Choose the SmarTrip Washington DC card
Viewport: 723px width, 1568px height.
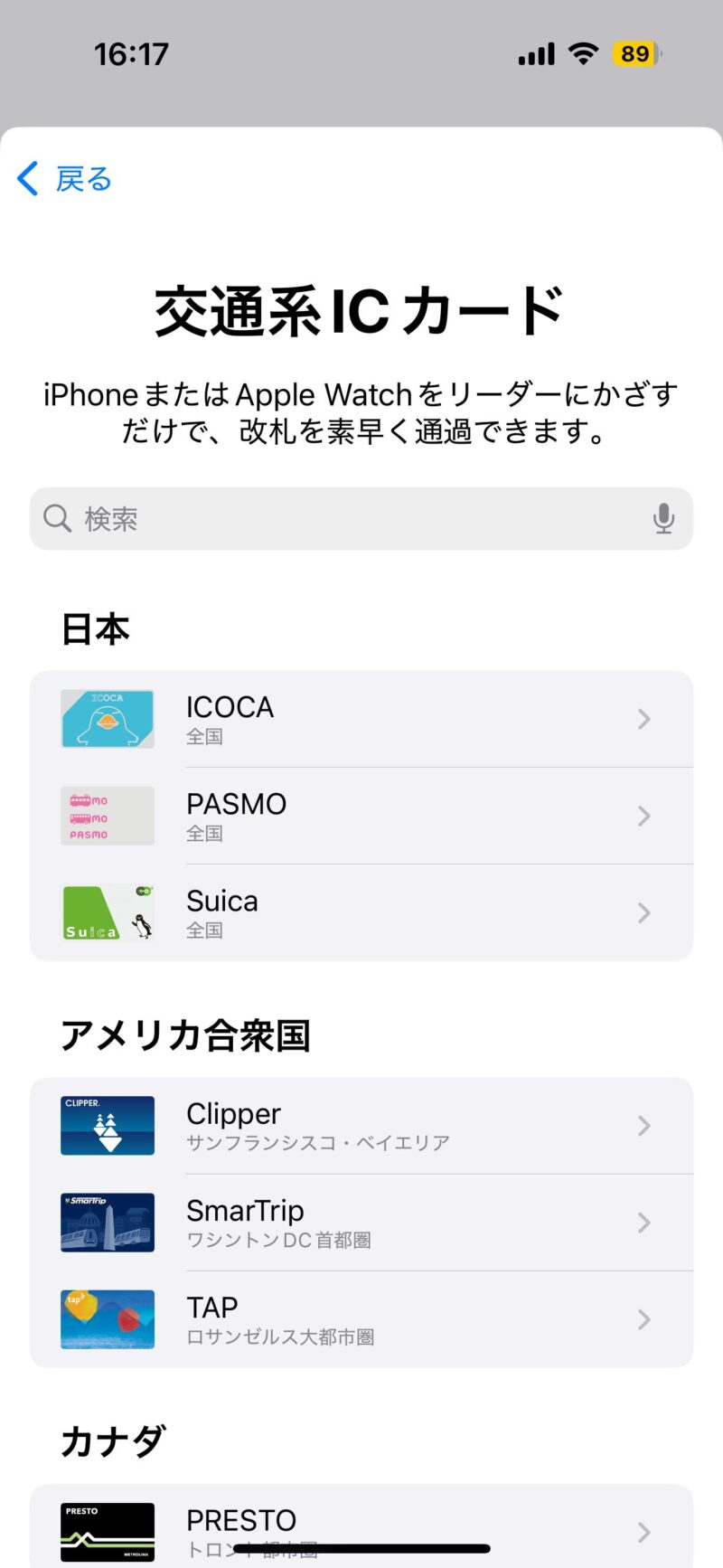pyautogui.click(x=361, y=1223)
